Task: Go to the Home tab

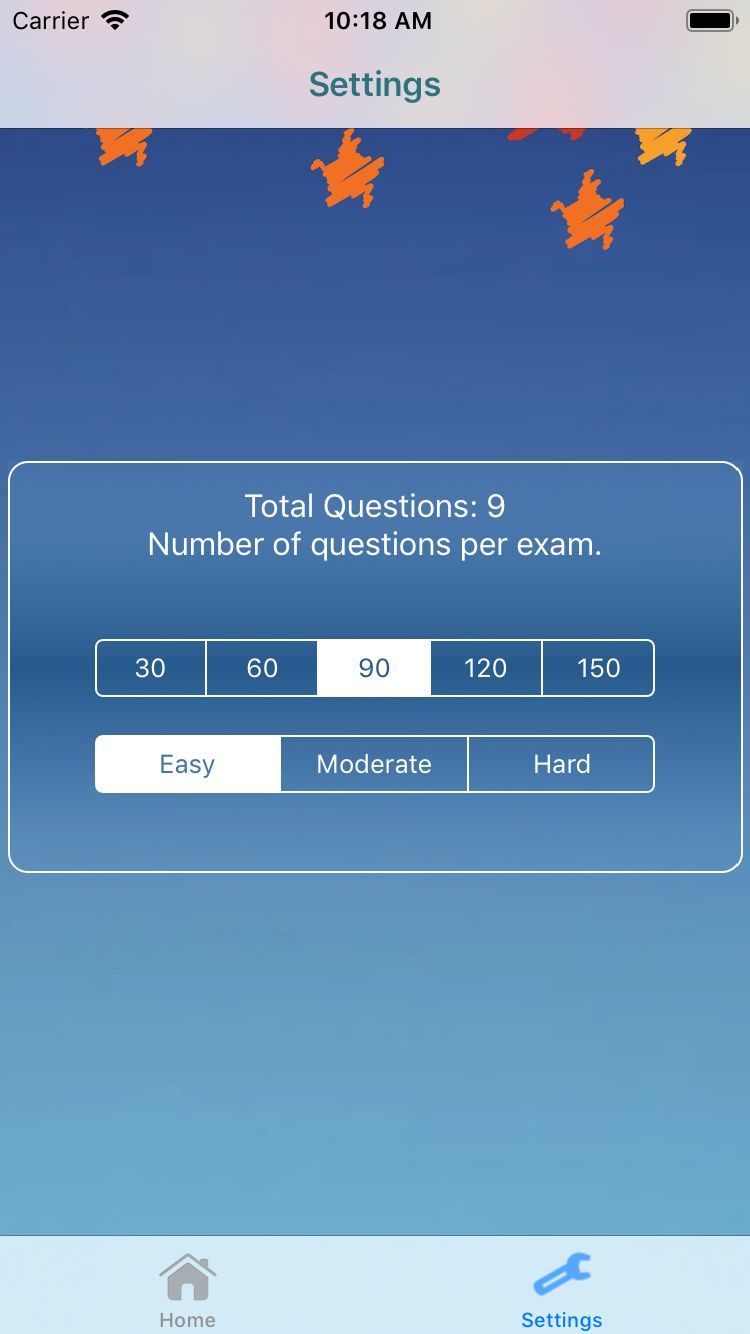Action: point(187,1290)
